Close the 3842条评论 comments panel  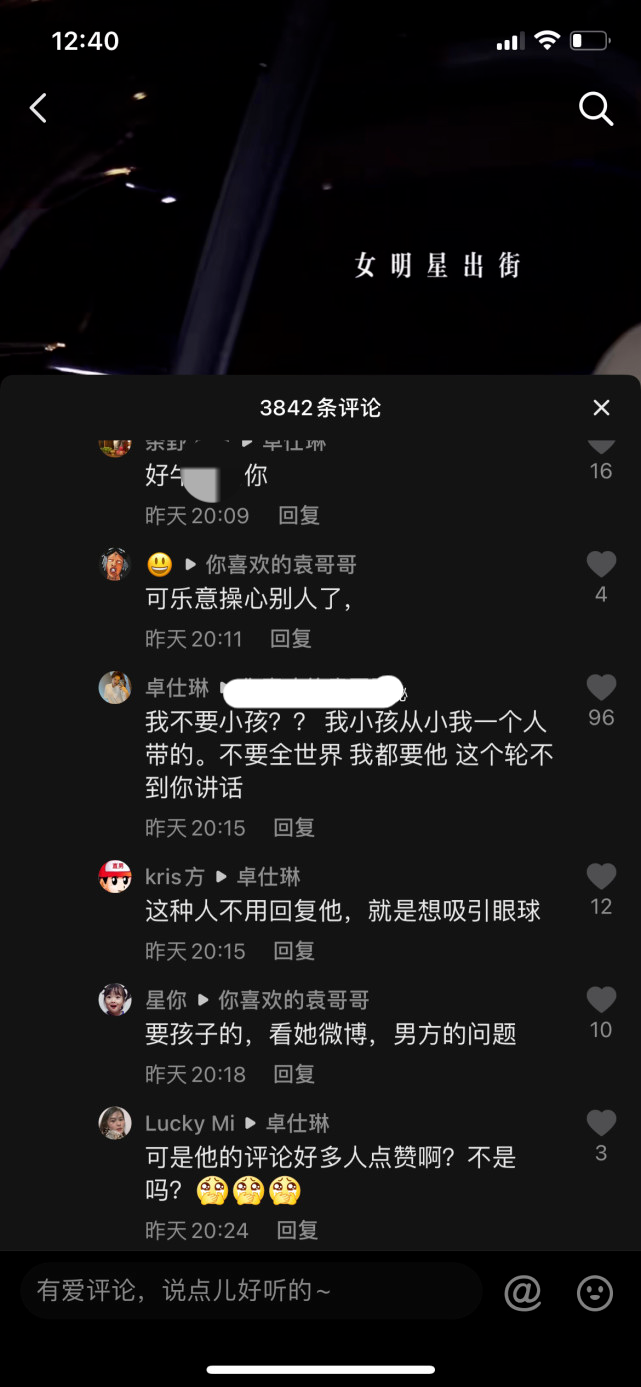601,407
